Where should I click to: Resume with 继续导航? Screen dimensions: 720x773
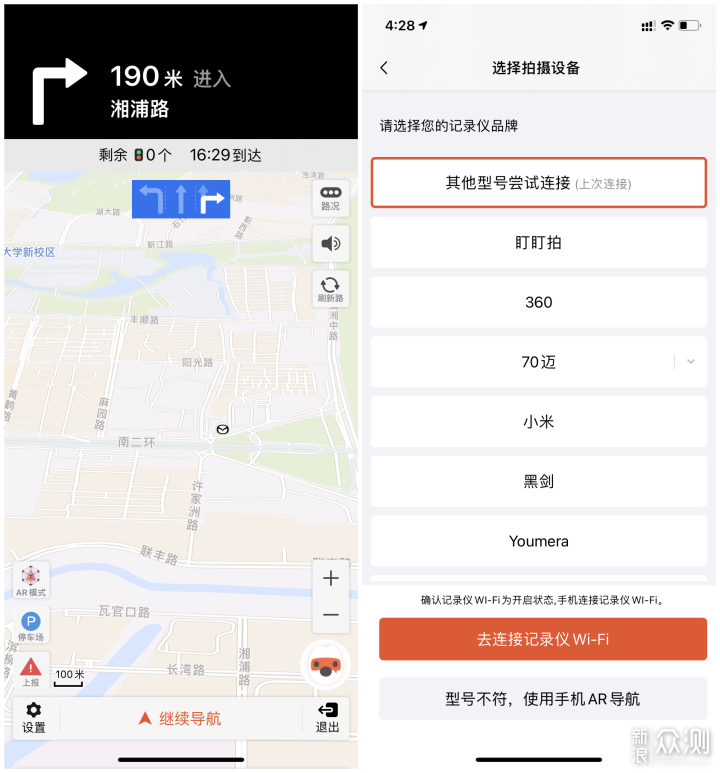[180, 718]
